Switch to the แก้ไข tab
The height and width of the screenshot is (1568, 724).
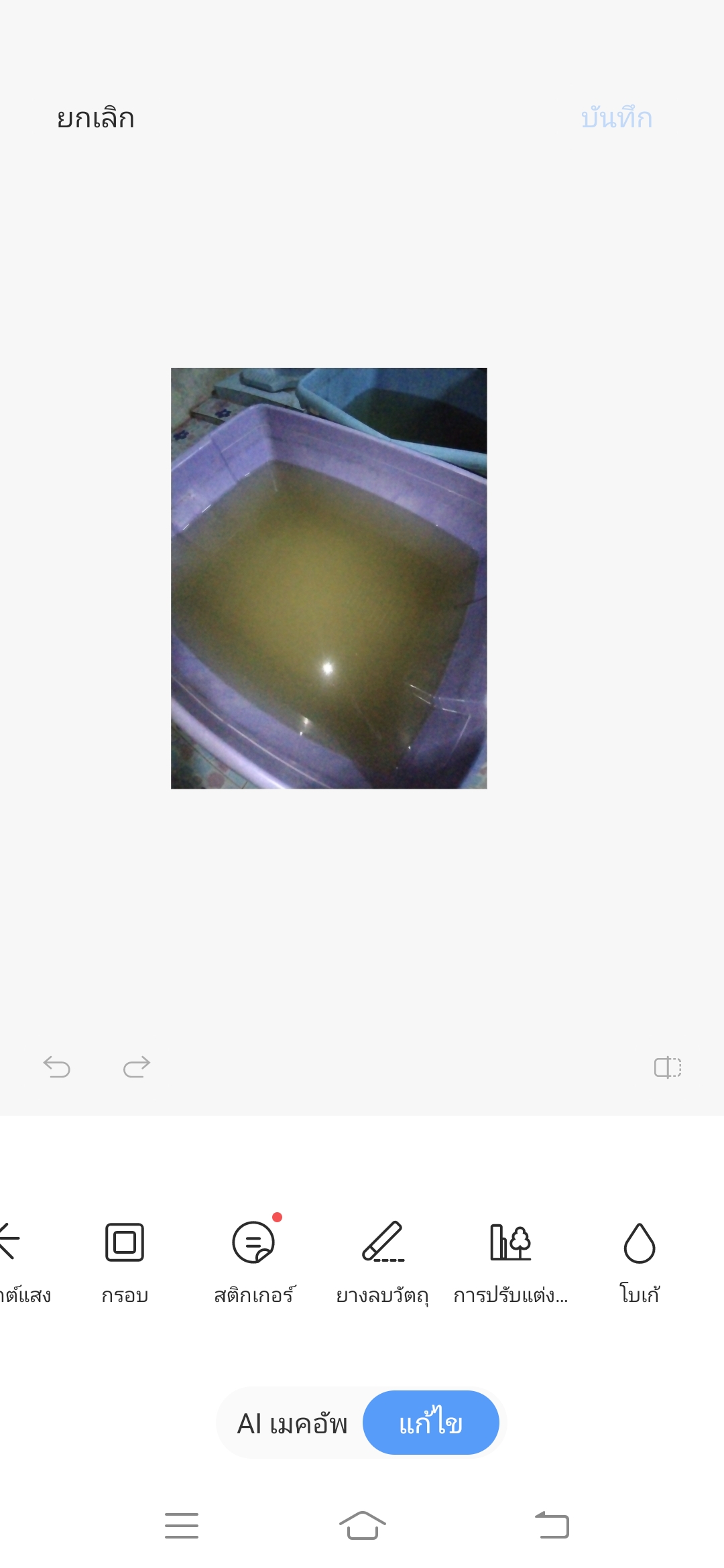(x=431, y=1423)
